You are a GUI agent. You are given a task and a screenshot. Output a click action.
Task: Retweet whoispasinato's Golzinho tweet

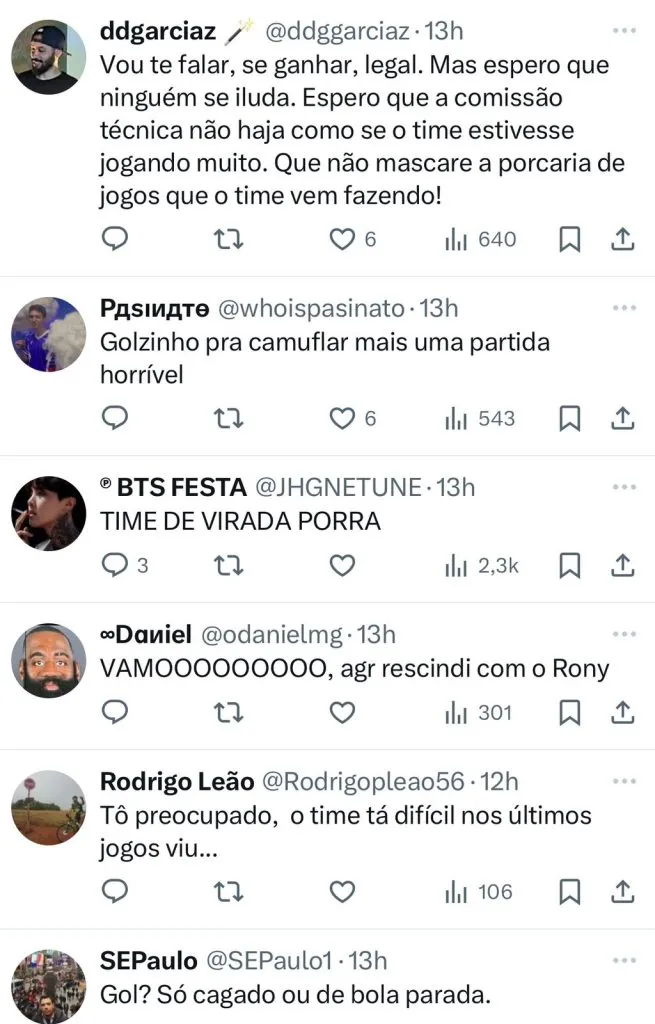(229, 417)
